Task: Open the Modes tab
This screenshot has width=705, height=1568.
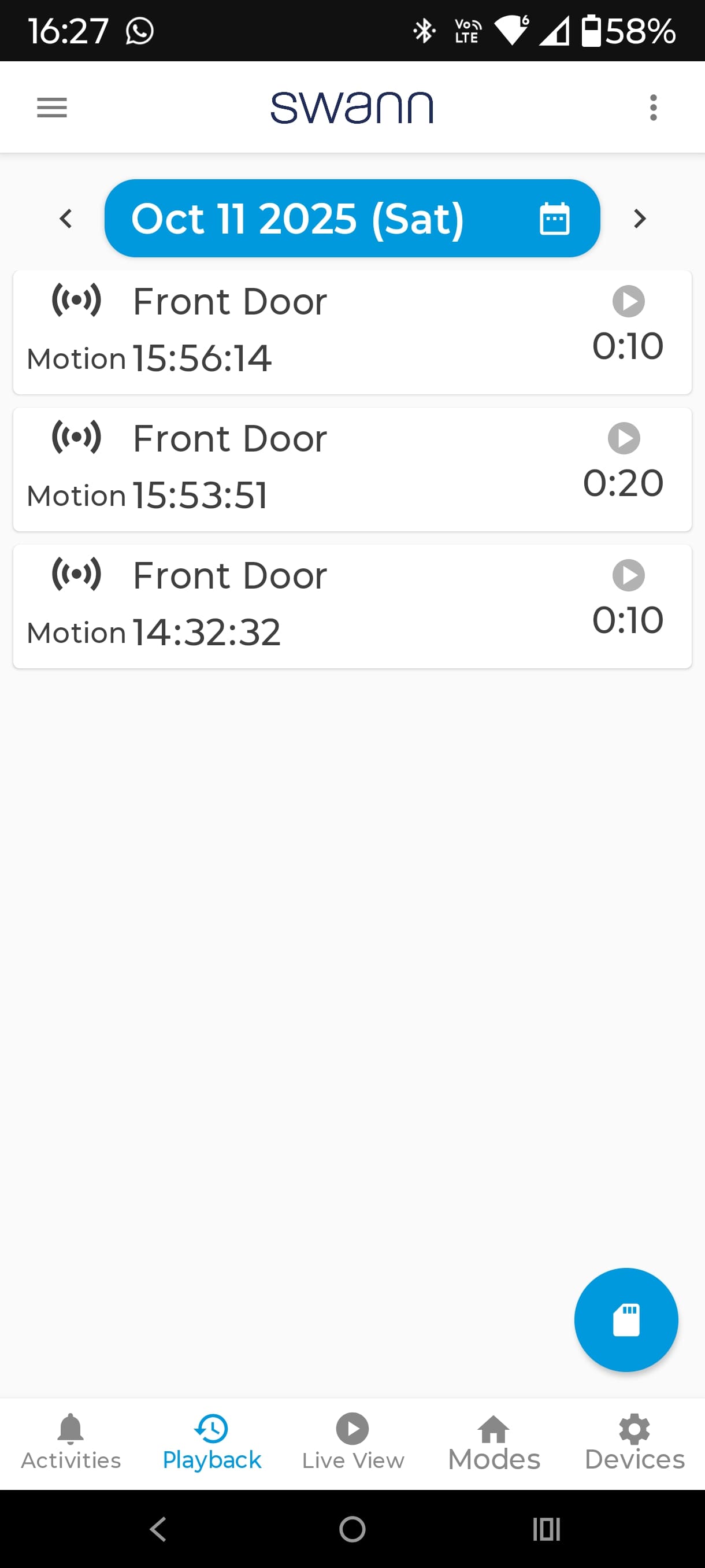Action: click(x=494, y=1443)
